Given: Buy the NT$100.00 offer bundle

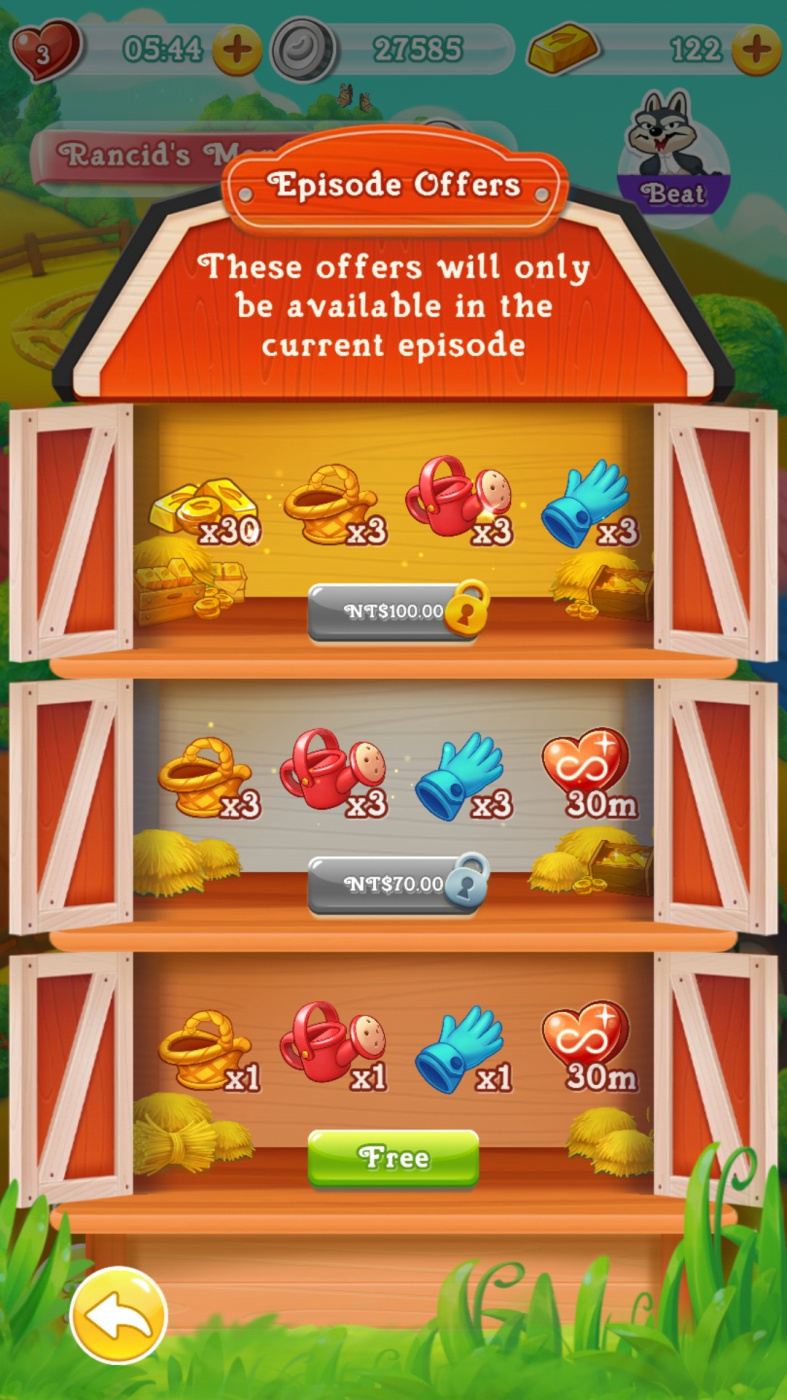Looking at the screenshot, I should [x=393, y=612].
